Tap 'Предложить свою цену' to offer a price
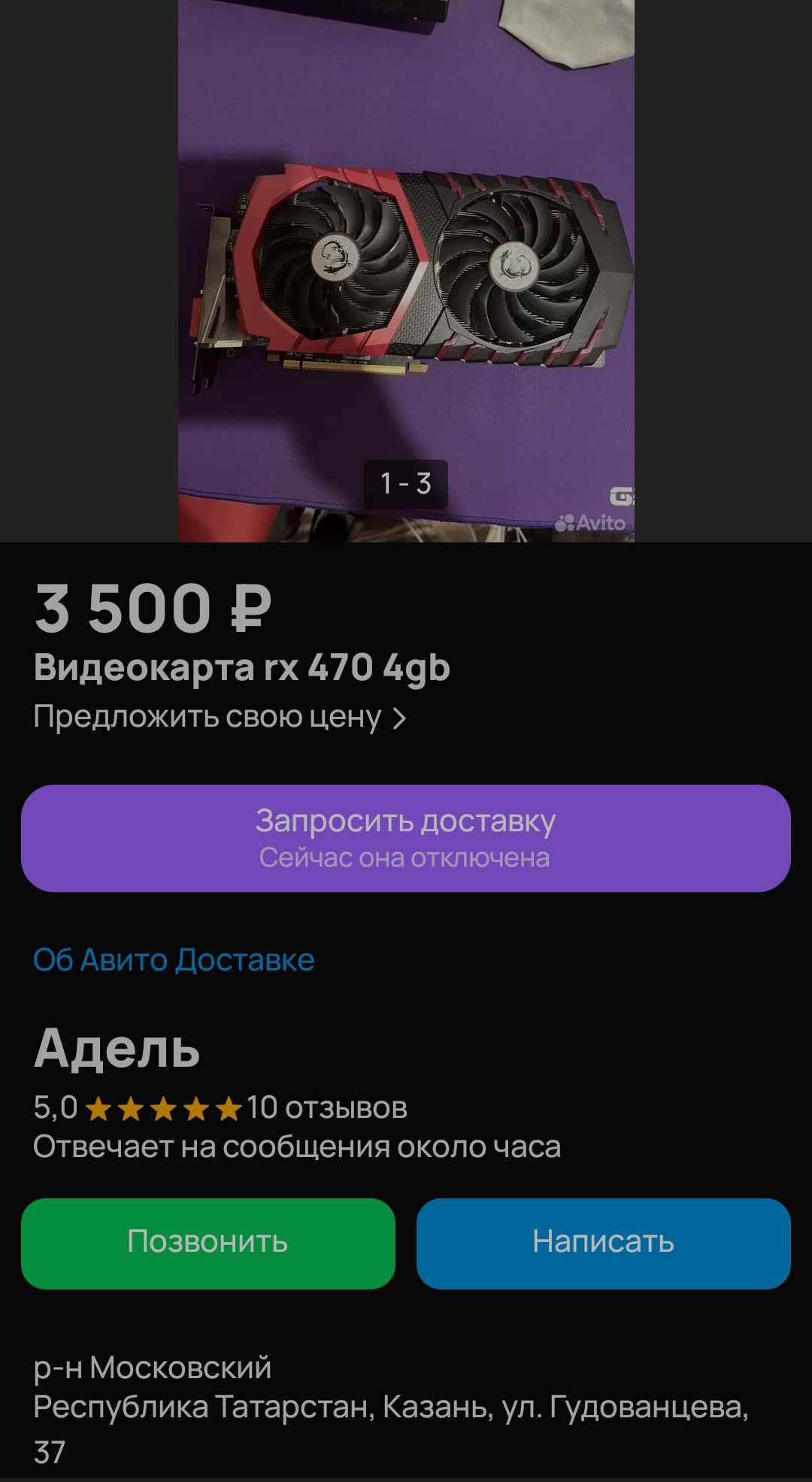Viewport: 812px width, 1482px height. (220, 717)
